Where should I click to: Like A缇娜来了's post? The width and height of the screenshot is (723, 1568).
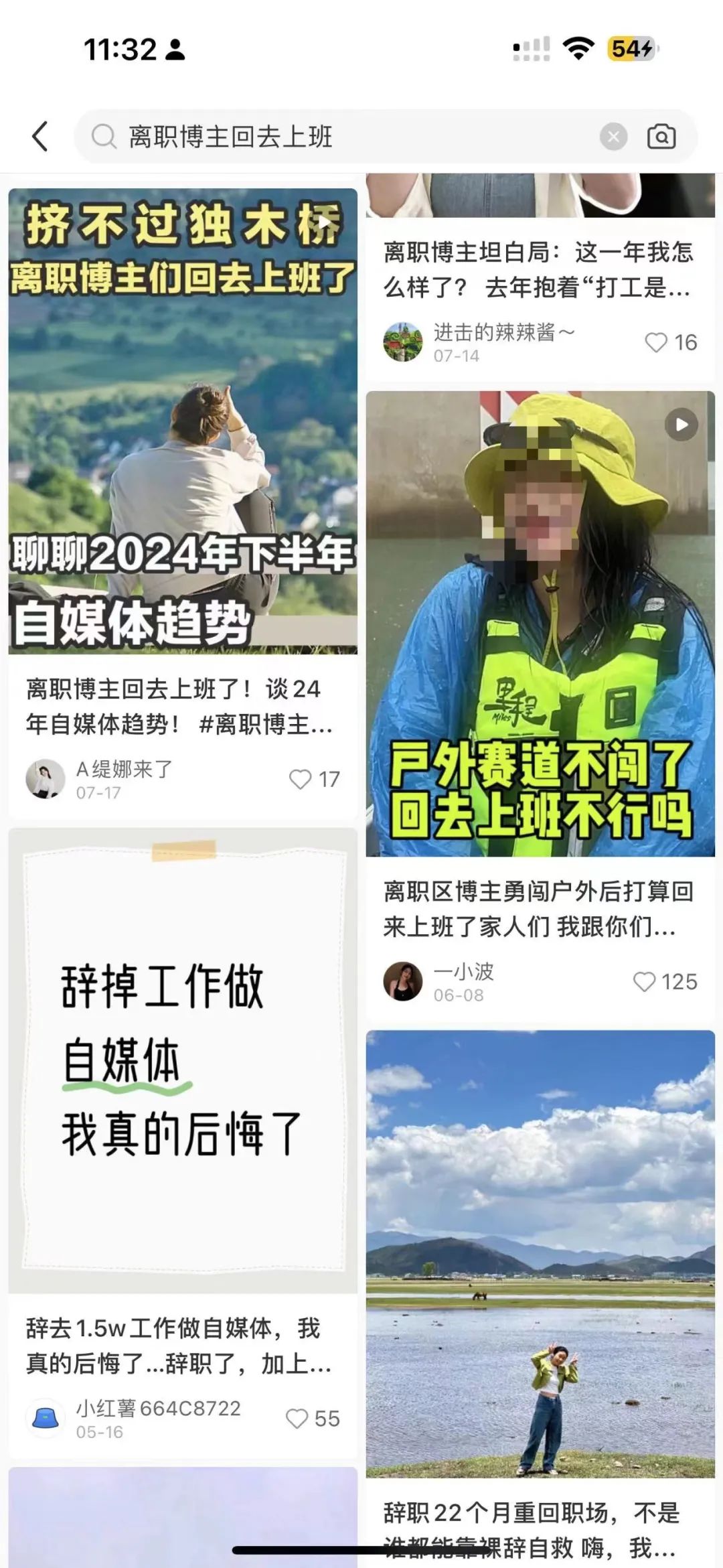tap(301, 779)
